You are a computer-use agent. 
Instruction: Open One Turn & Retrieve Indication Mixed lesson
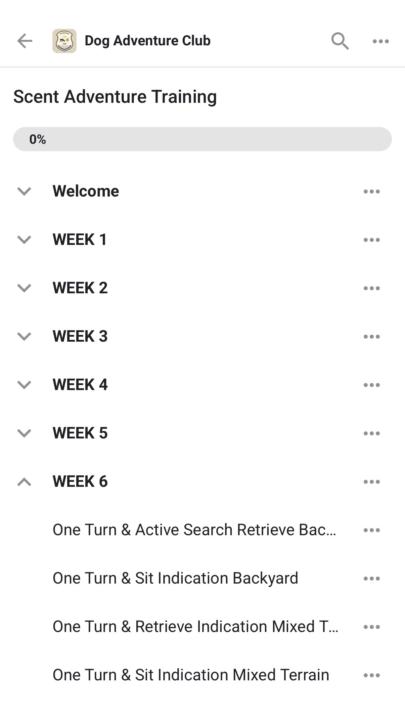(x=195, y=627)
